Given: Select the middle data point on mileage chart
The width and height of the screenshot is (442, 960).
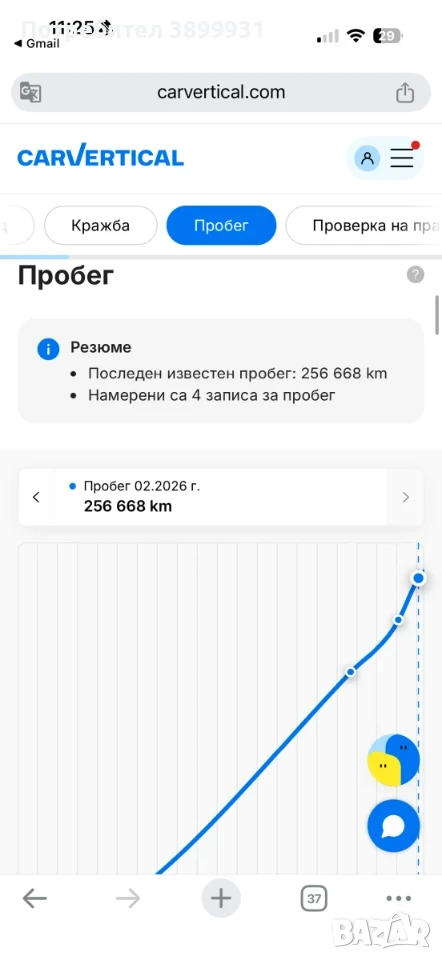Looking at the screenshot, I should pyautogui.click(x=398, y=620).
